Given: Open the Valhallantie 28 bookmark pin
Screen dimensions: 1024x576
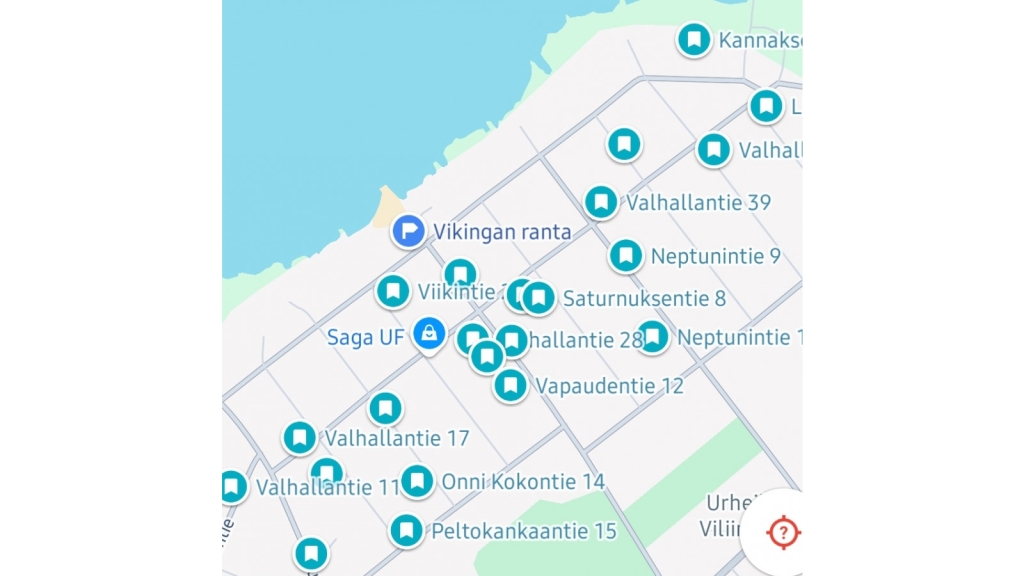Looking at the screenshot, I should pyautogui.click(x=512, y=341).
